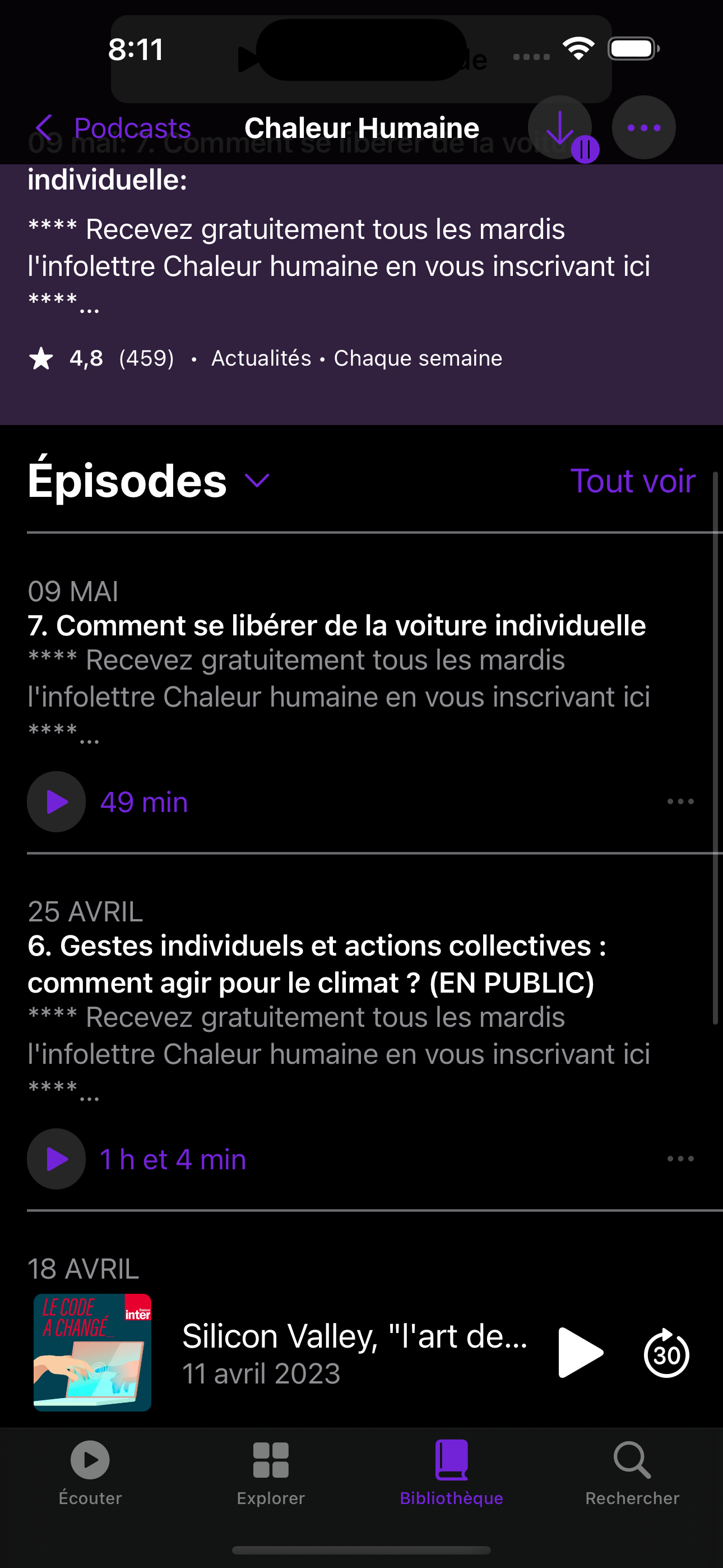Select the Bibliothèque tab

point(452,1472)
